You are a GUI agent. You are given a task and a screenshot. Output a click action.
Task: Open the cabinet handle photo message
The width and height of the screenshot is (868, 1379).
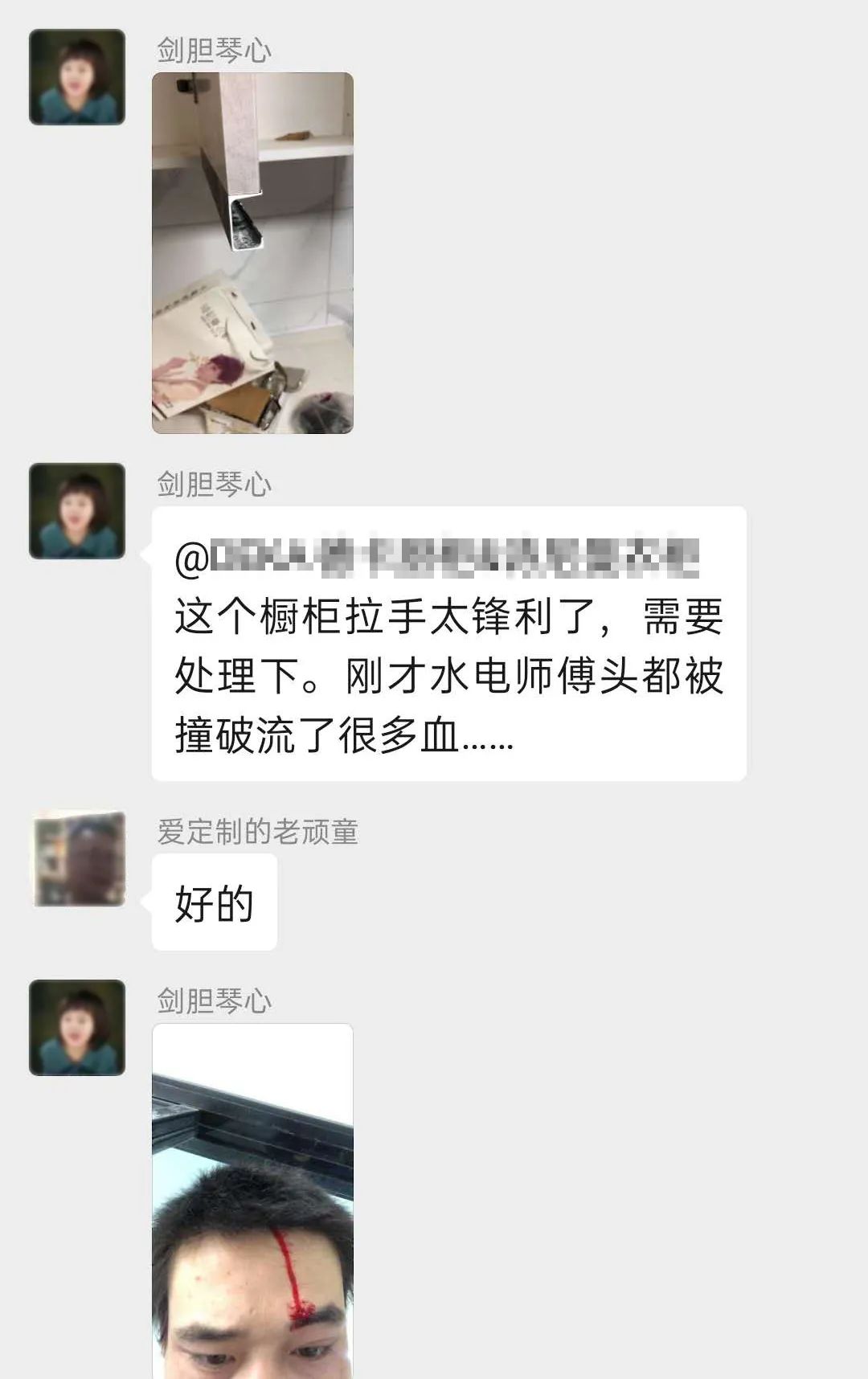point(252,253)
